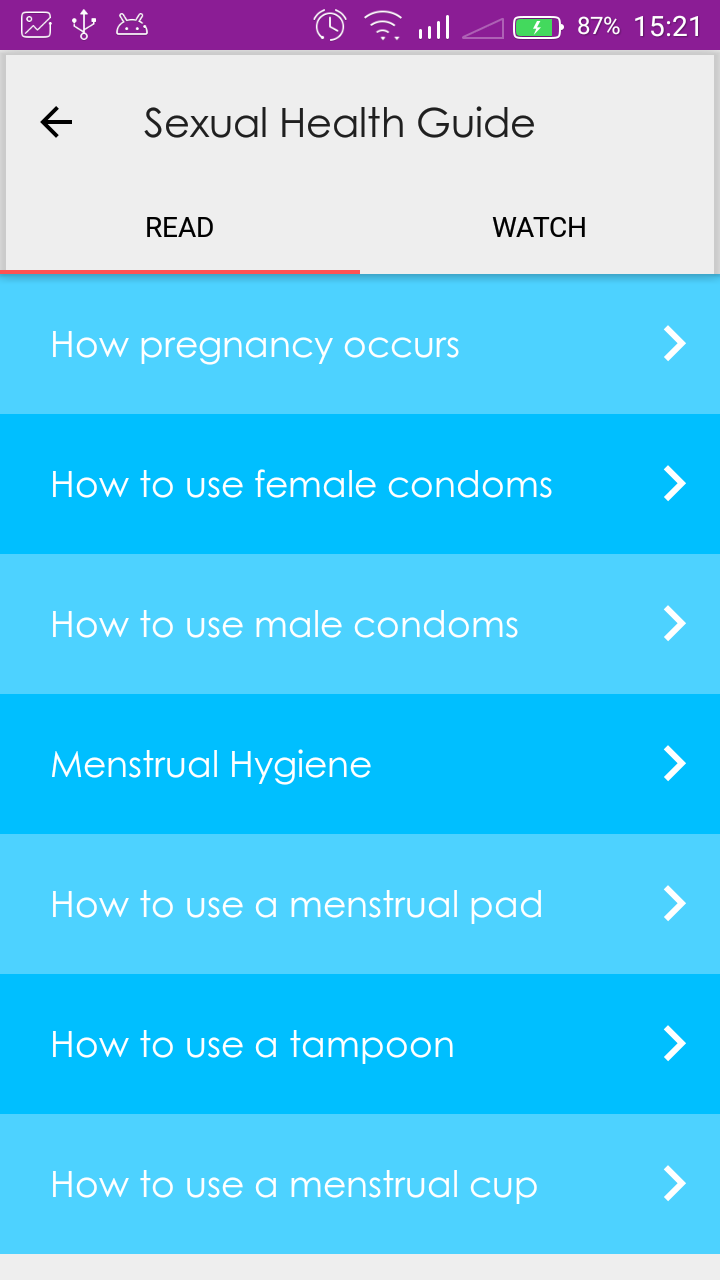Image resolution: width=720 pixels, height=1280 pixels.
Task: Open How to use a menstrual pad
Action: point(360,904)
